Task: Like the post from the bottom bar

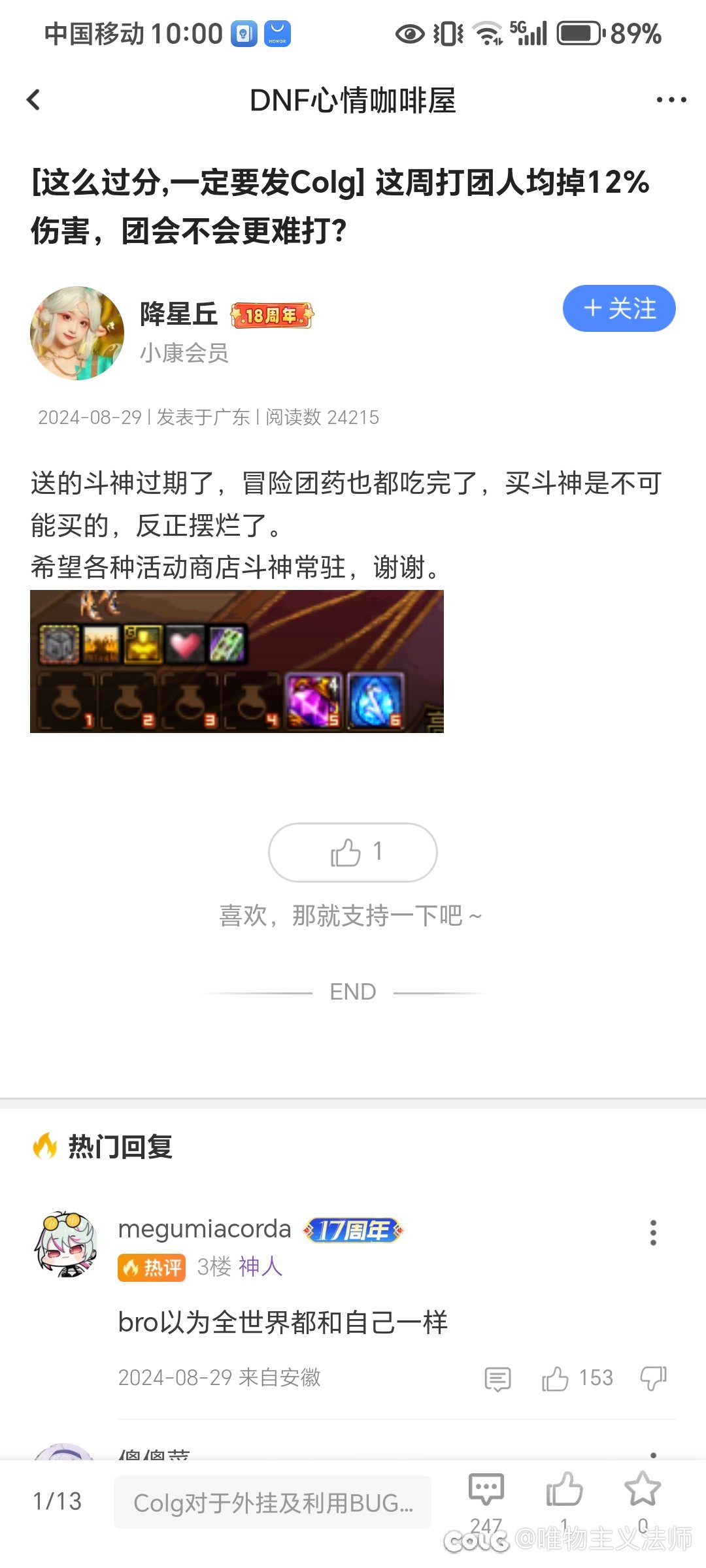Action: click(x=563, y=1491)
